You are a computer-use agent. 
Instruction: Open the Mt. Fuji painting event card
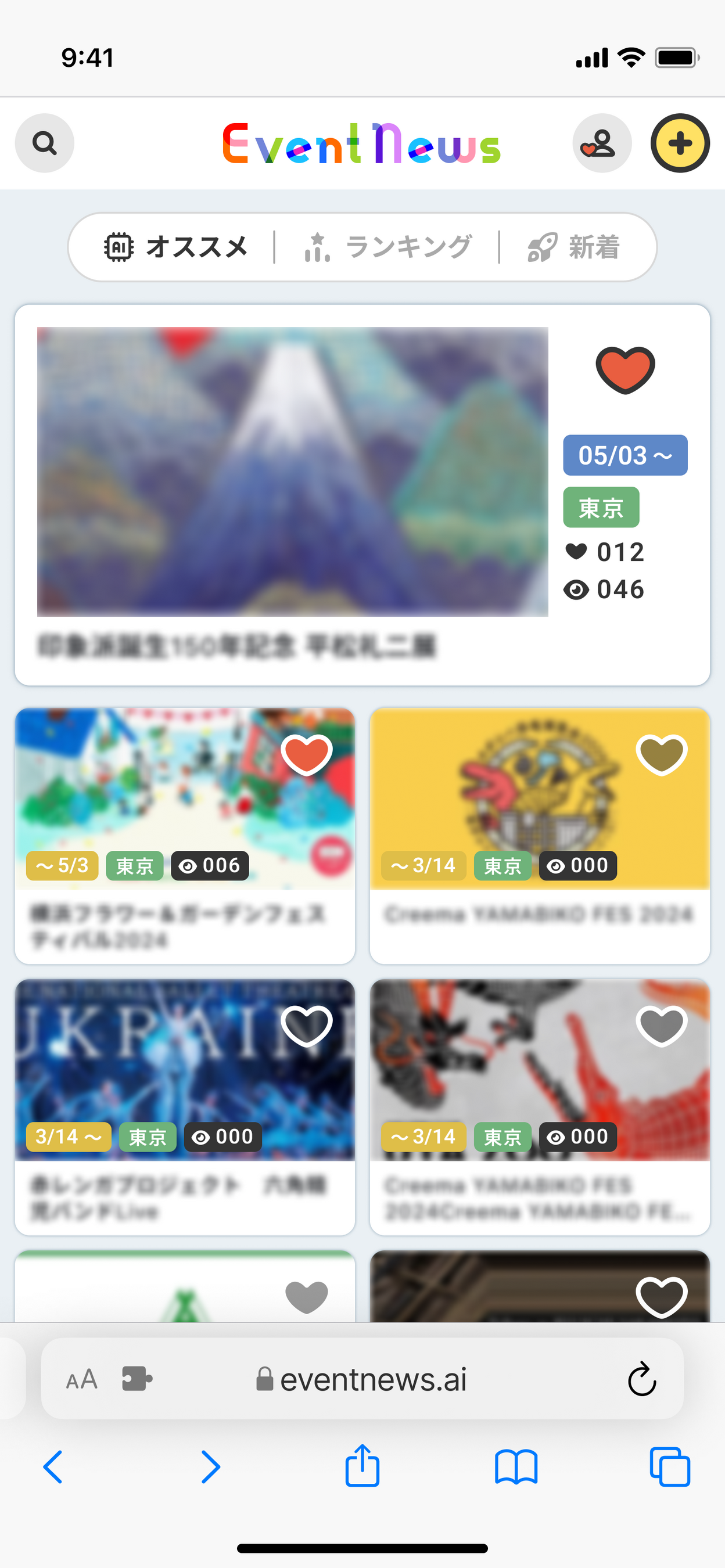click(292, 472)
